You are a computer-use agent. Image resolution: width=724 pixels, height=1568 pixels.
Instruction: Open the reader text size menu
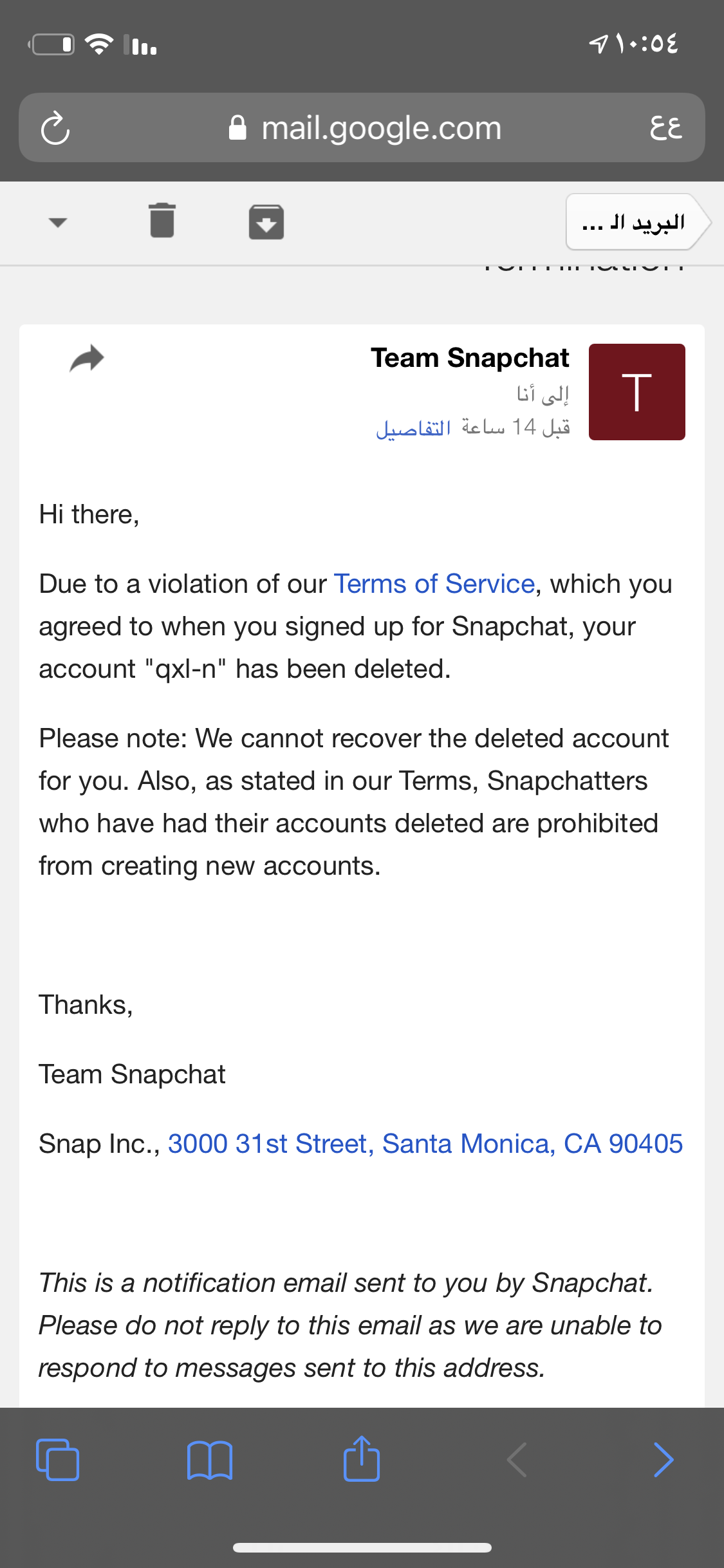coord(665,127)
